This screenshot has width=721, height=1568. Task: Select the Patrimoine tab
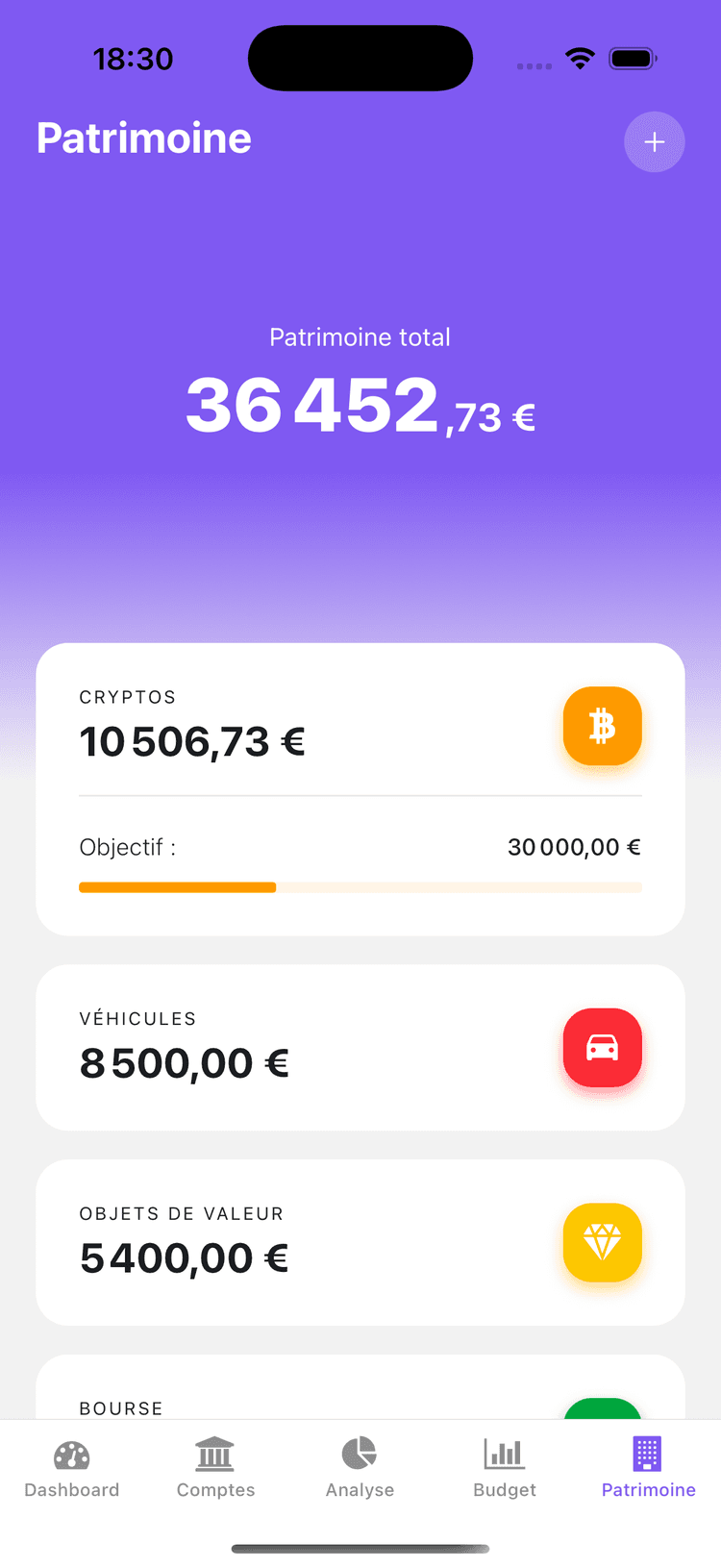(x=648, y=1469)
